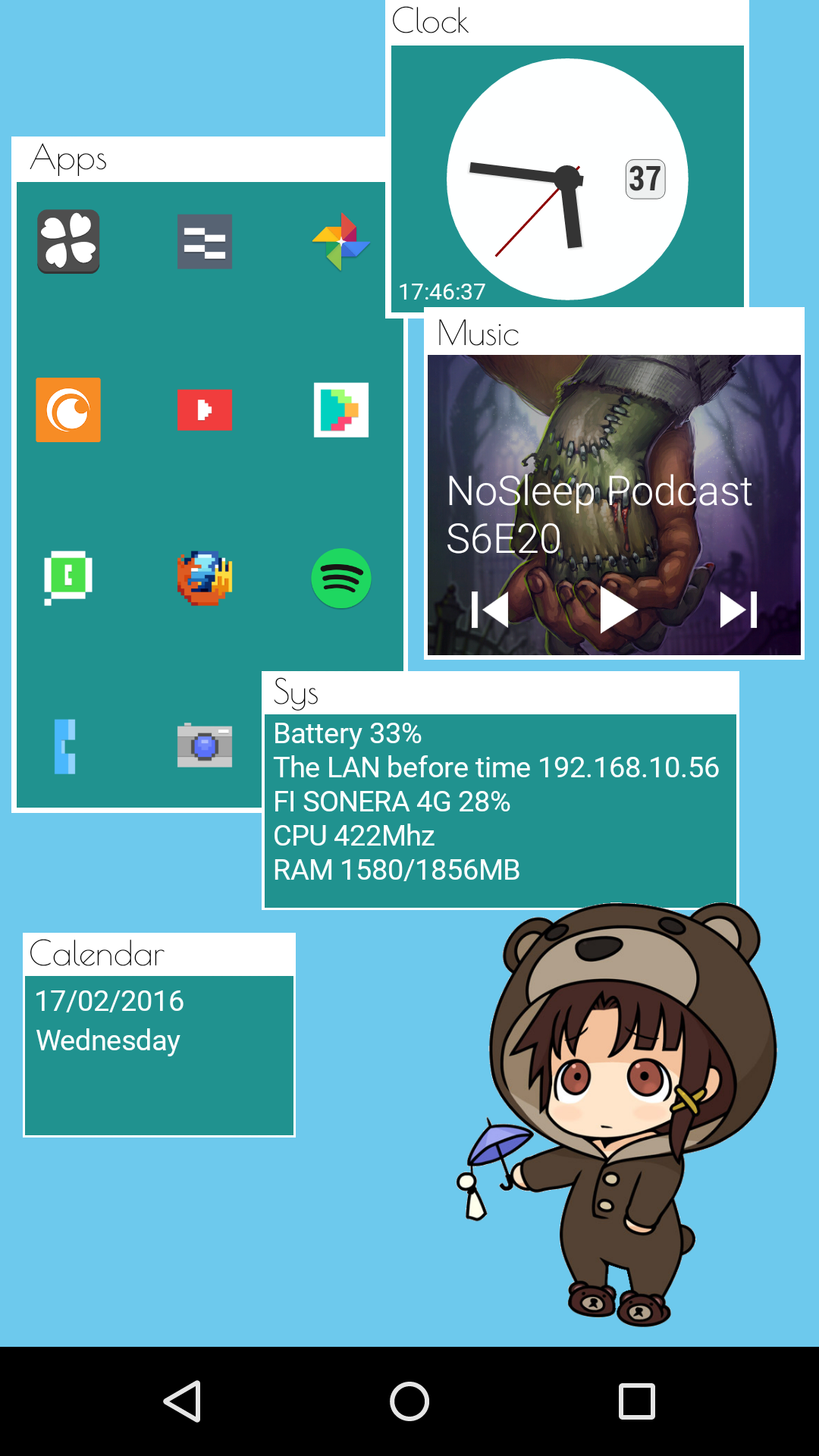
Task: Open the calendar widget showing Wednesday
Action: 159,1054
